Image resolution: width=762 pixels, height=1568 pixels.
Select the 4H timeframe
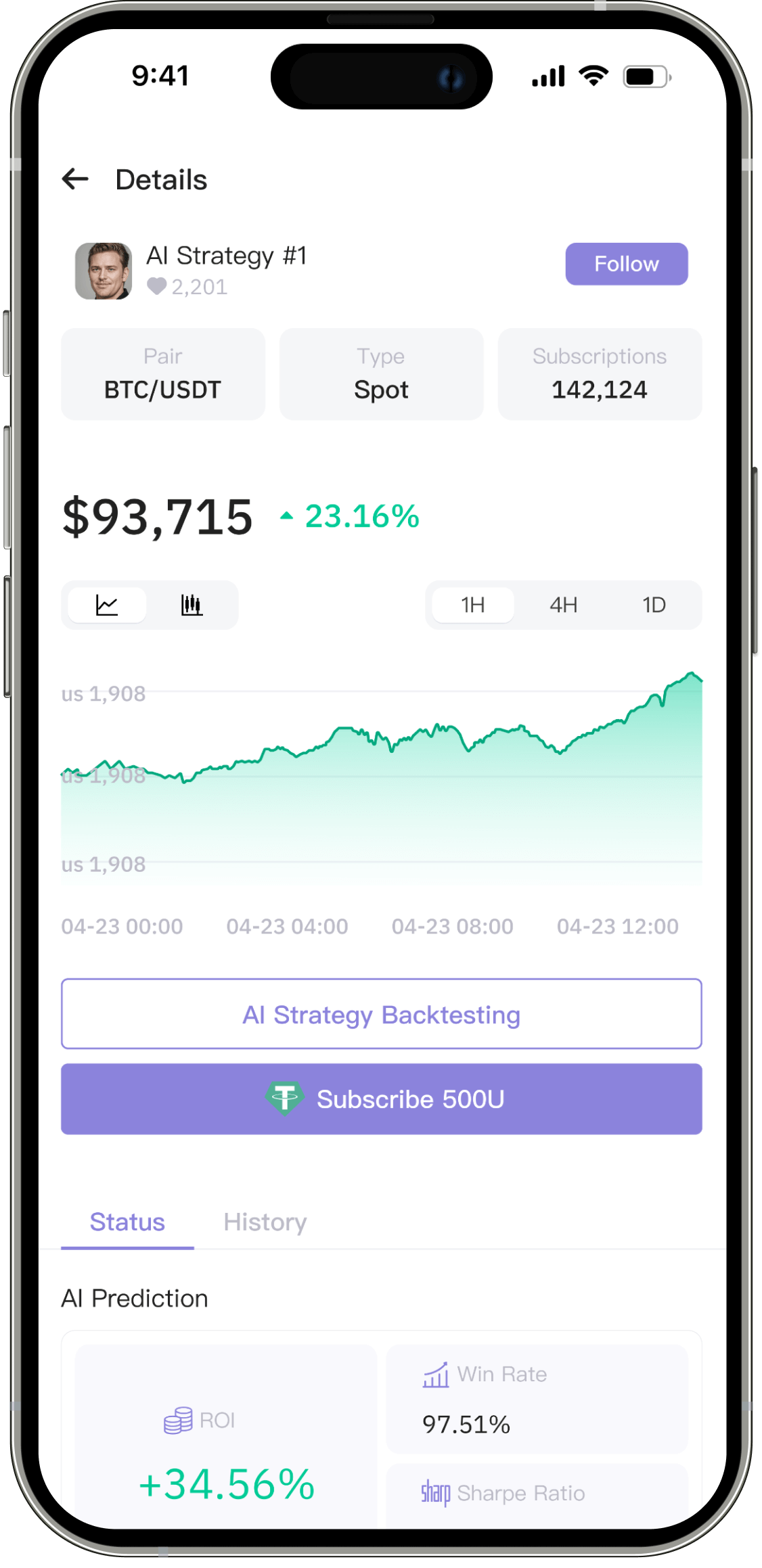coord(563,605)
